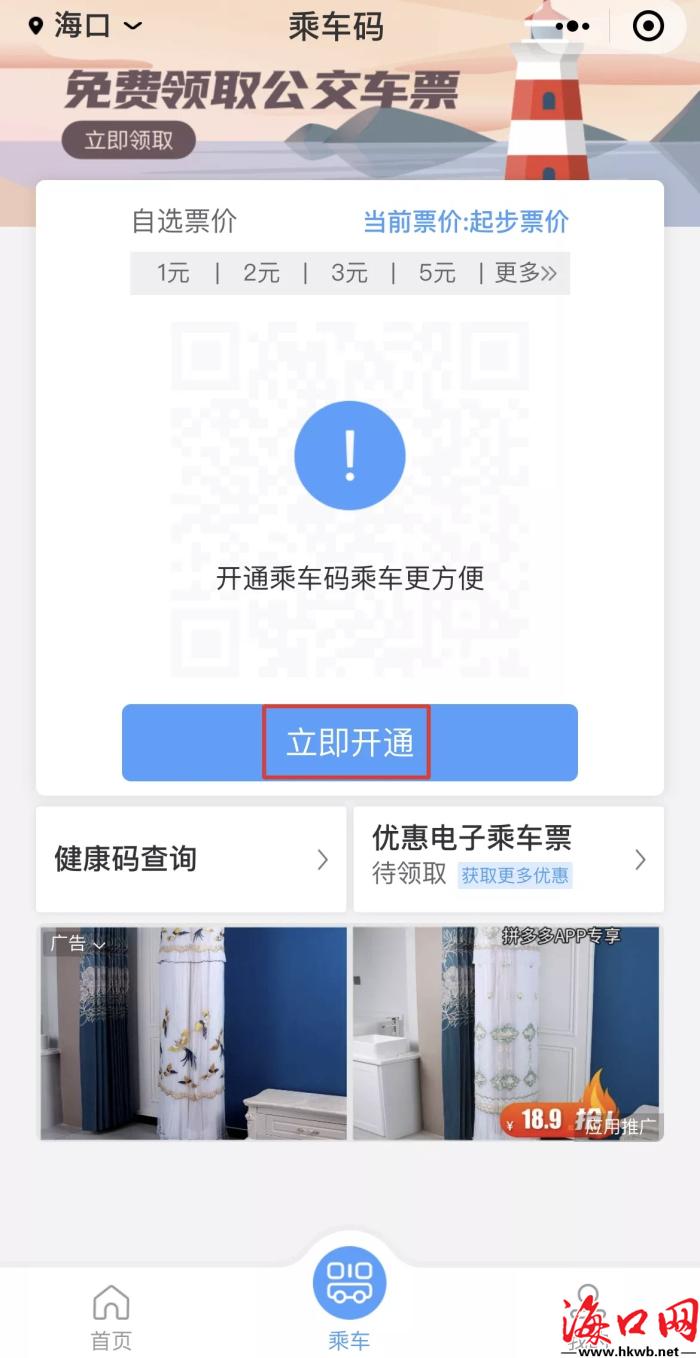Viewport: 700px width, 1358px height.
Task: Expand the 广告 ad options dropdown
Action: [78, 943]
